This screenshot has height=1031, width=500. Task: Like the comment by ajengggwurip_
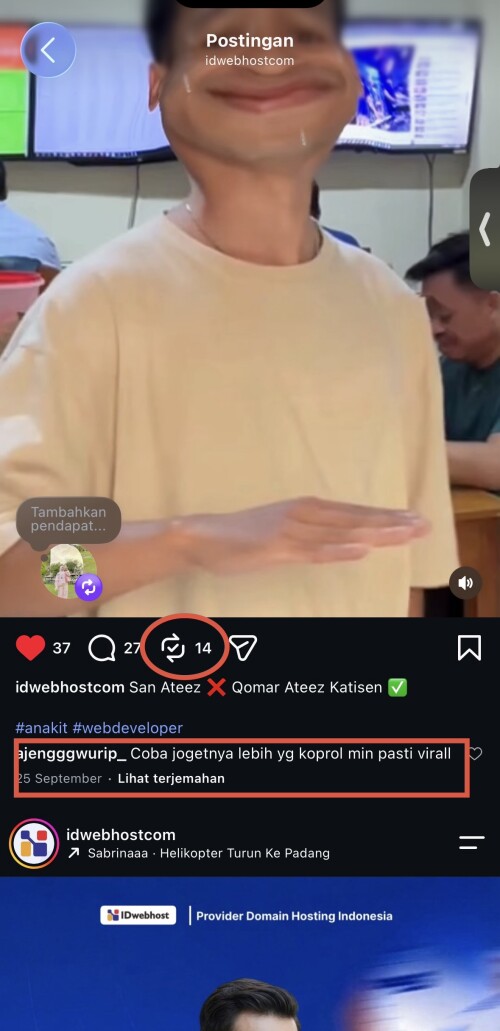(x=475, y=754)
